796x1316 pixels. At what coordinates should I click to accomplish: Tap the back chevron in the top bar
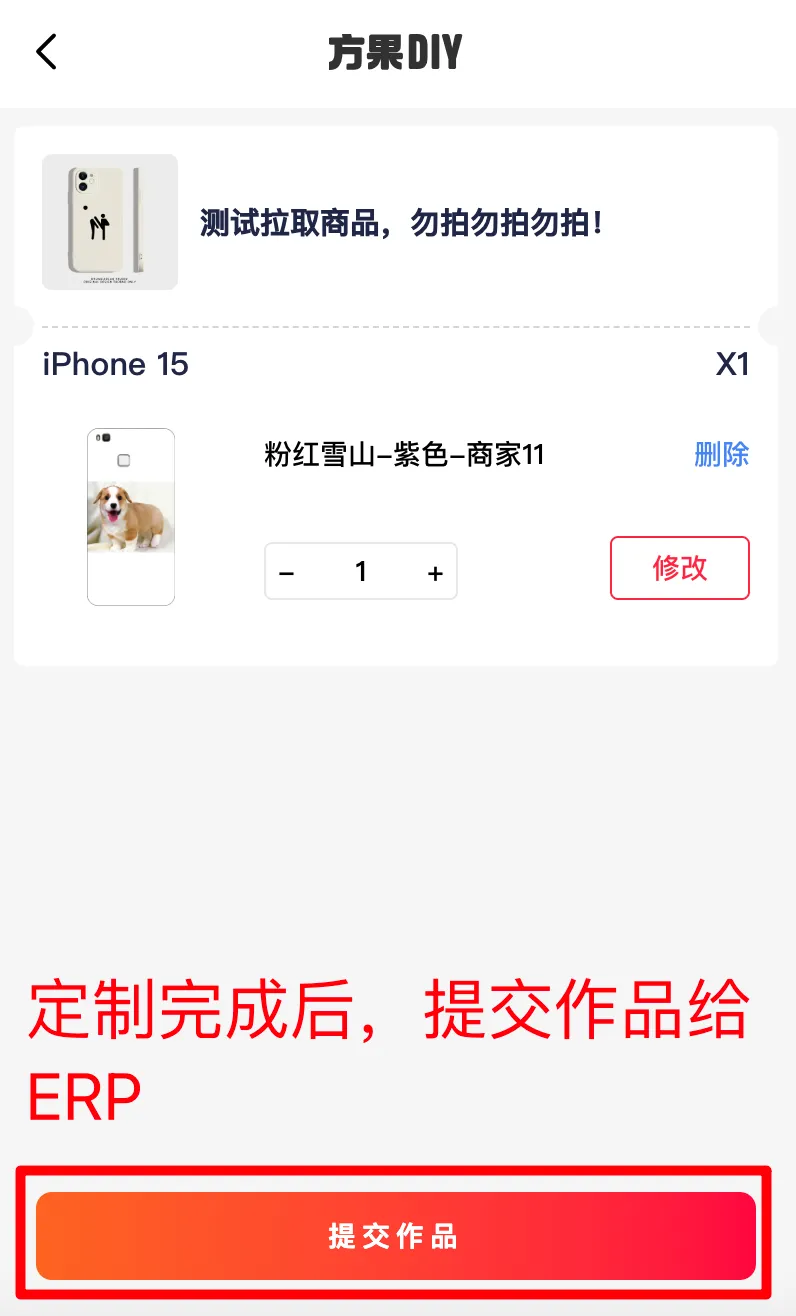coord(46,51)
